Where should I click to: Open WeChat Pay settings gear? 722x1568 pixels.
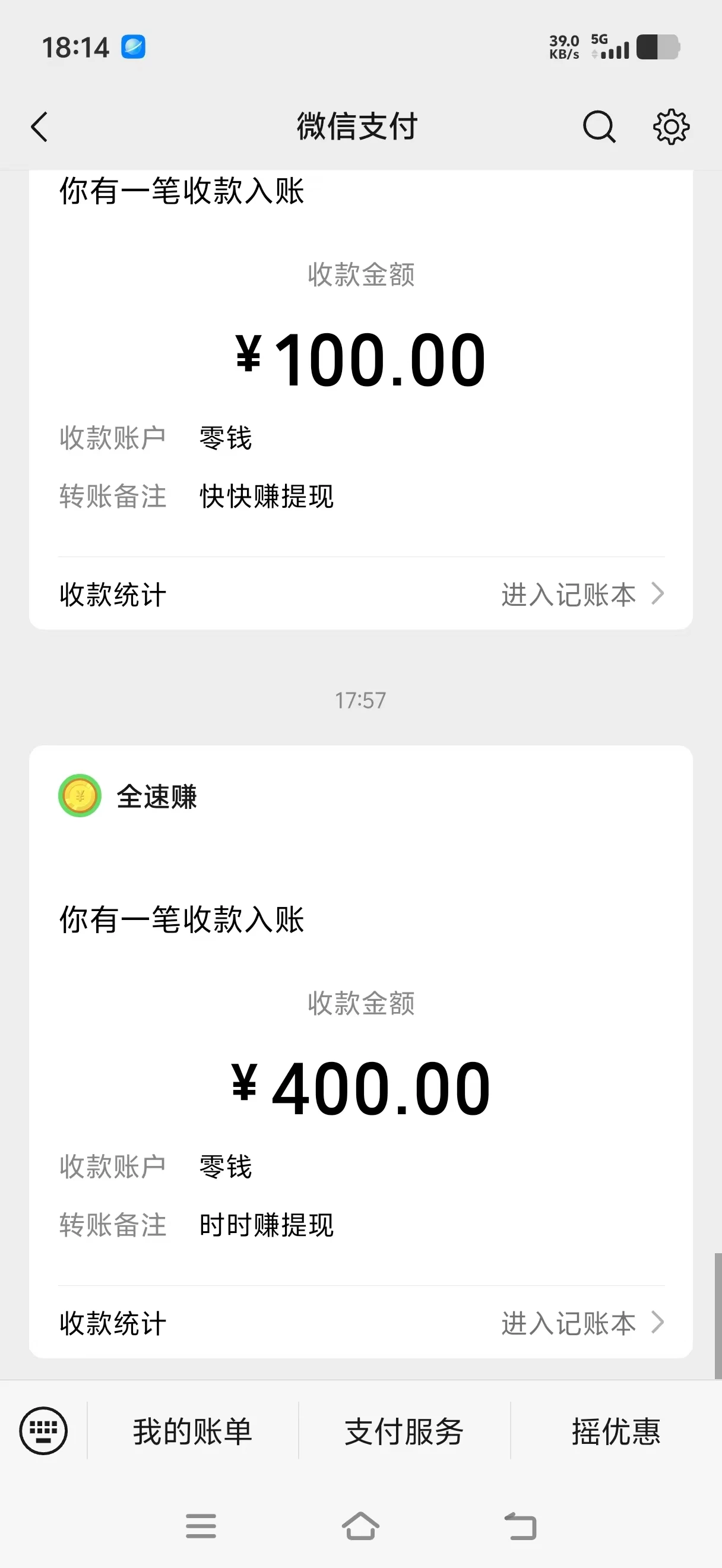pos(671,127)
